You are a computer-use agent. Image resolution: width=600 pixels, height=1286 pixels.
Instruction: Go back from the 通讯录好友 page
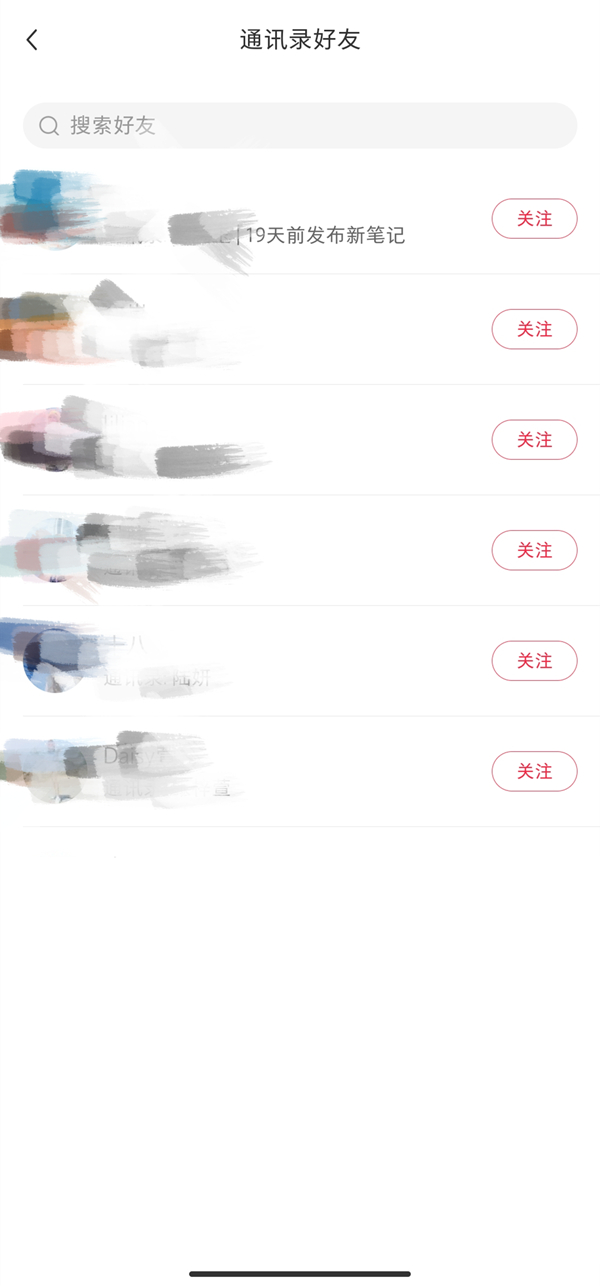(32, 40)
